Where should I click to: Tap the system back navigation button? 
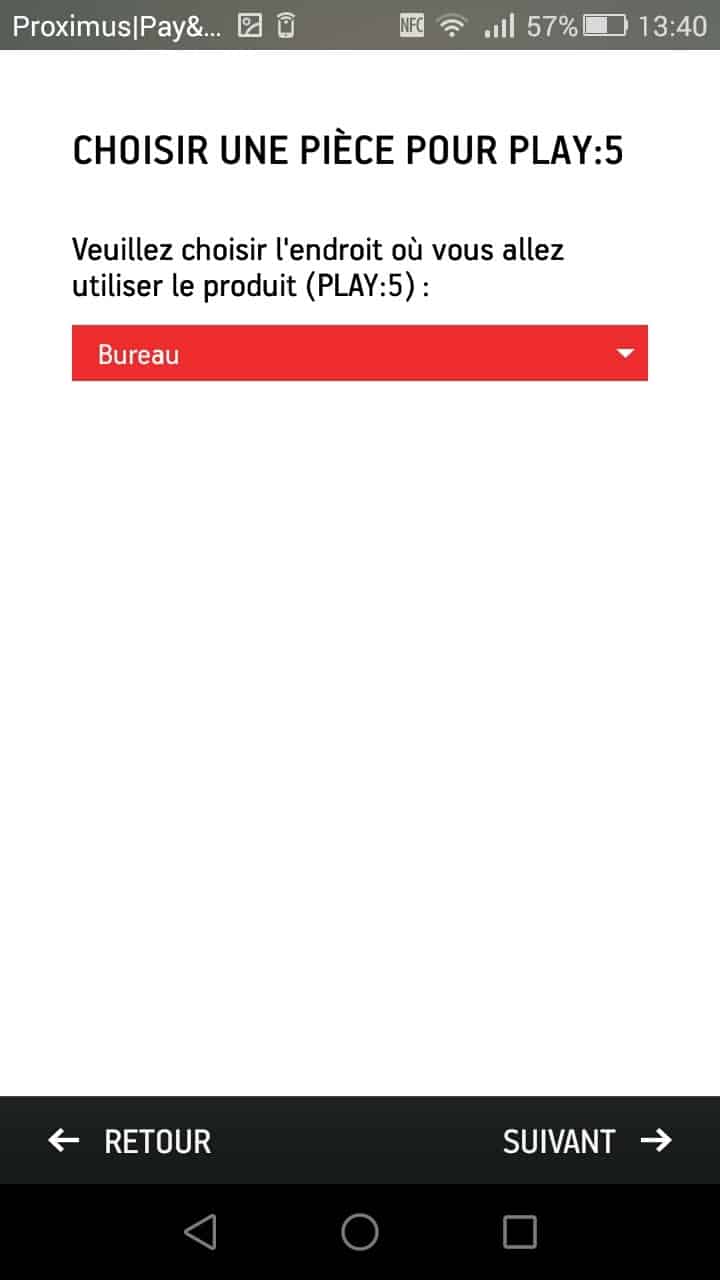200,1232
